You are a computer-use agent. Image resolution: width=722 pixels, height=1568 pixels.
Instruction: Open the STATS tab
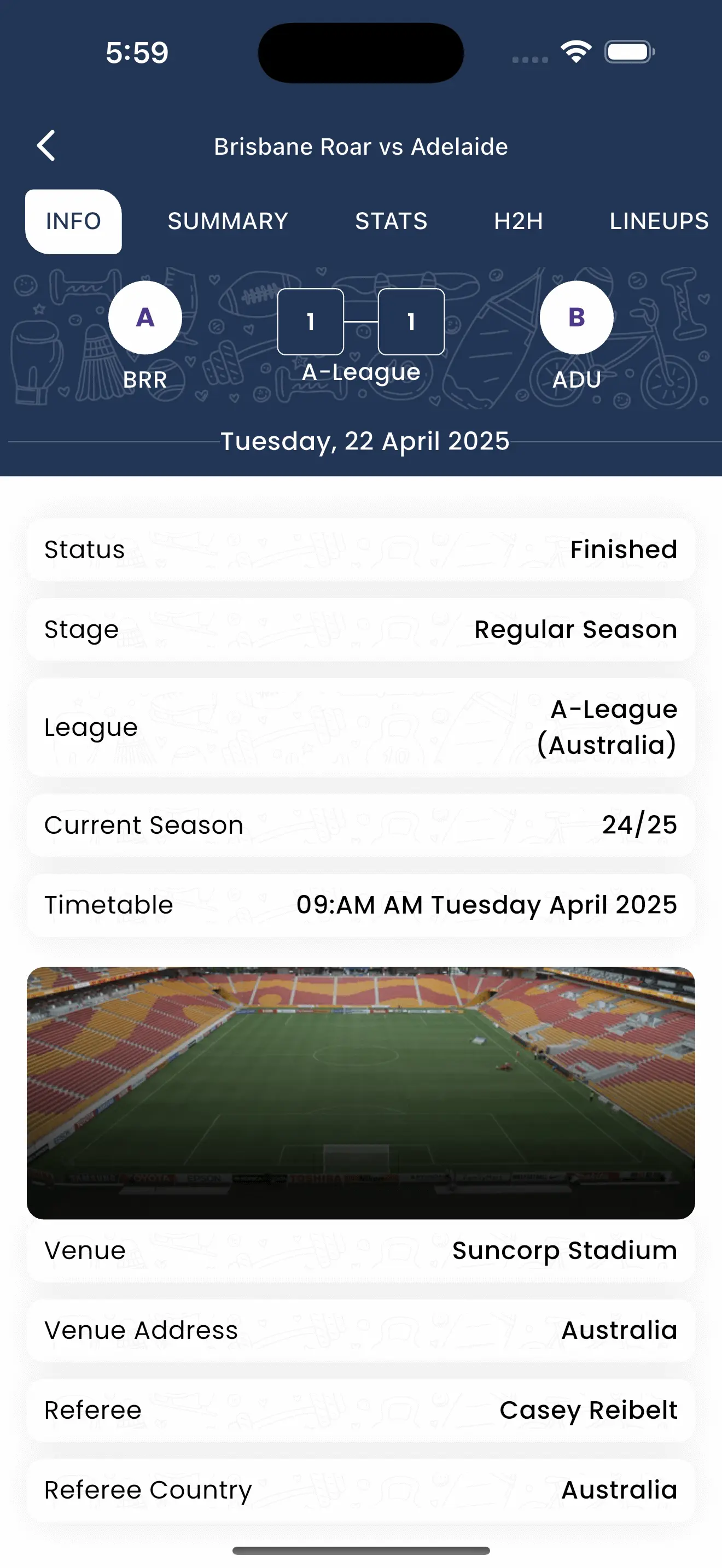(391, 221)
